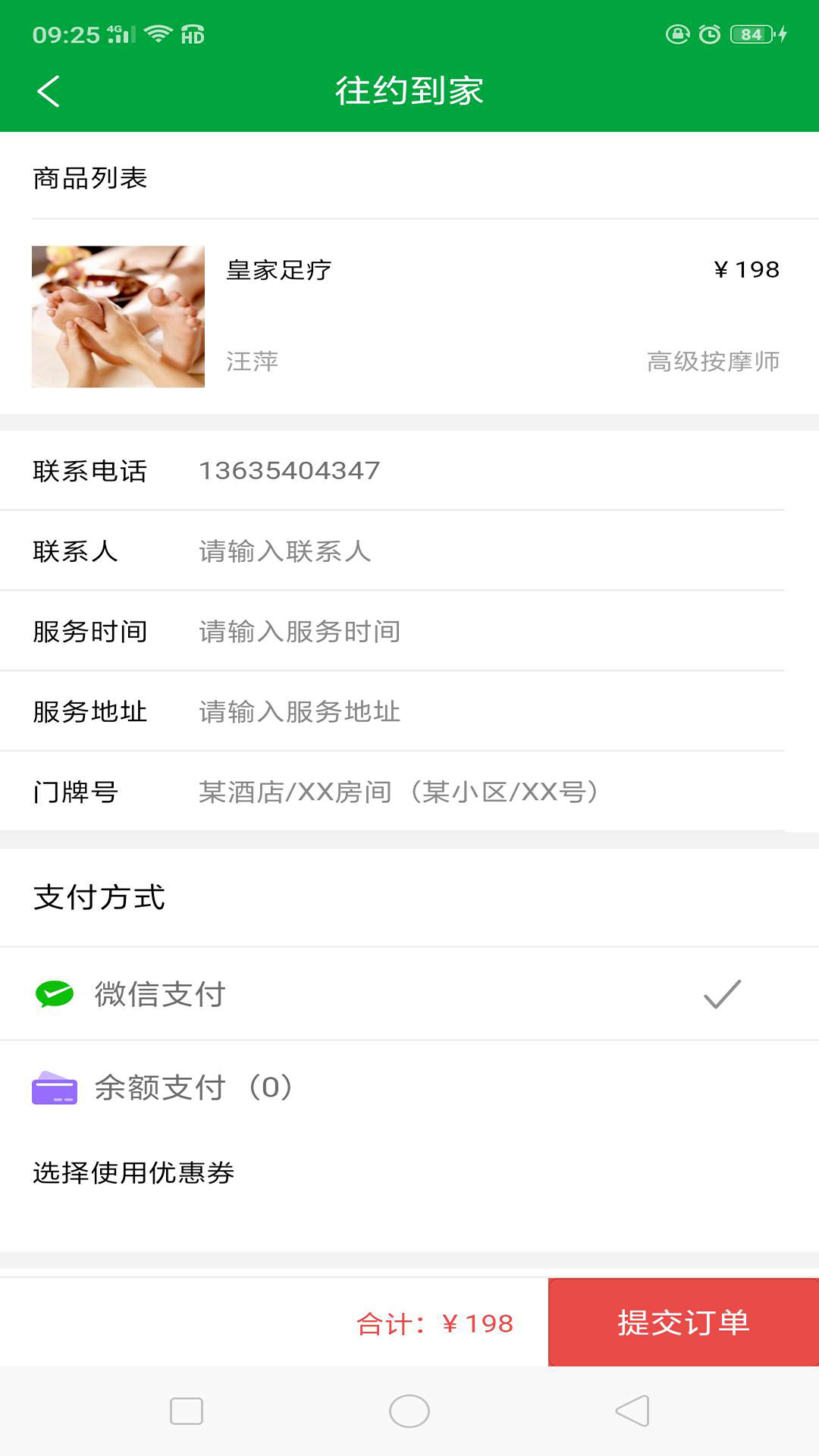Tap the alarm clock status icon

coord(708,33)
